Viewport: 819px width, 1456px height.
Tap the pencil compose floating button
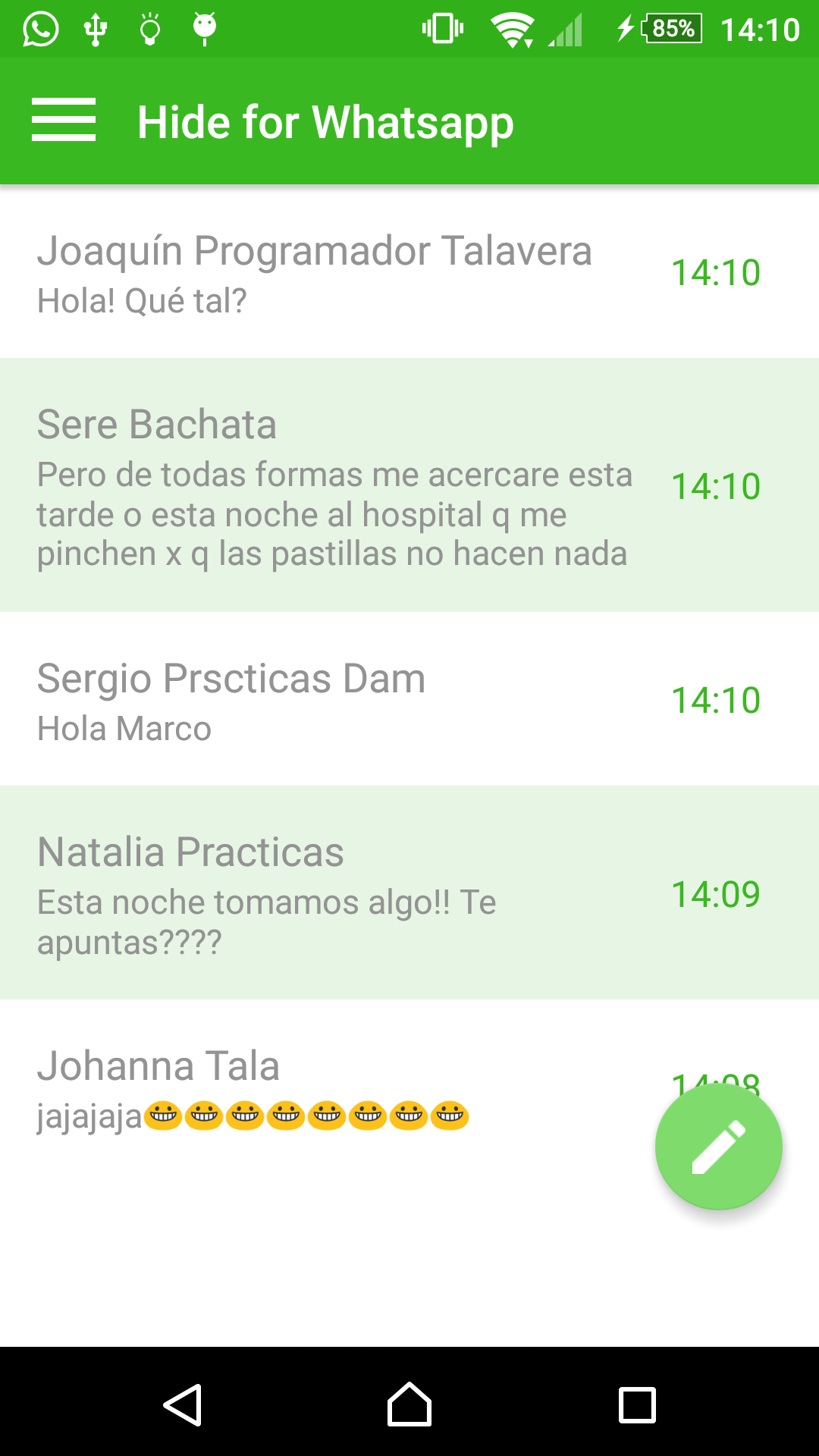point(718,1147)
